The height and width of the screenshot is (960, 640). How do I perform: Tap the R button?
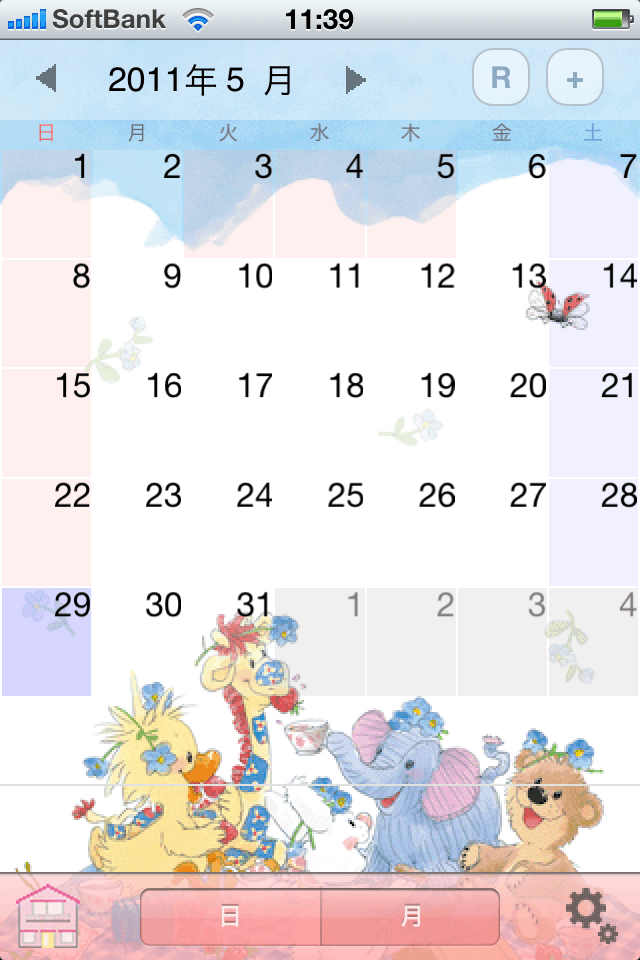point(501,77)
